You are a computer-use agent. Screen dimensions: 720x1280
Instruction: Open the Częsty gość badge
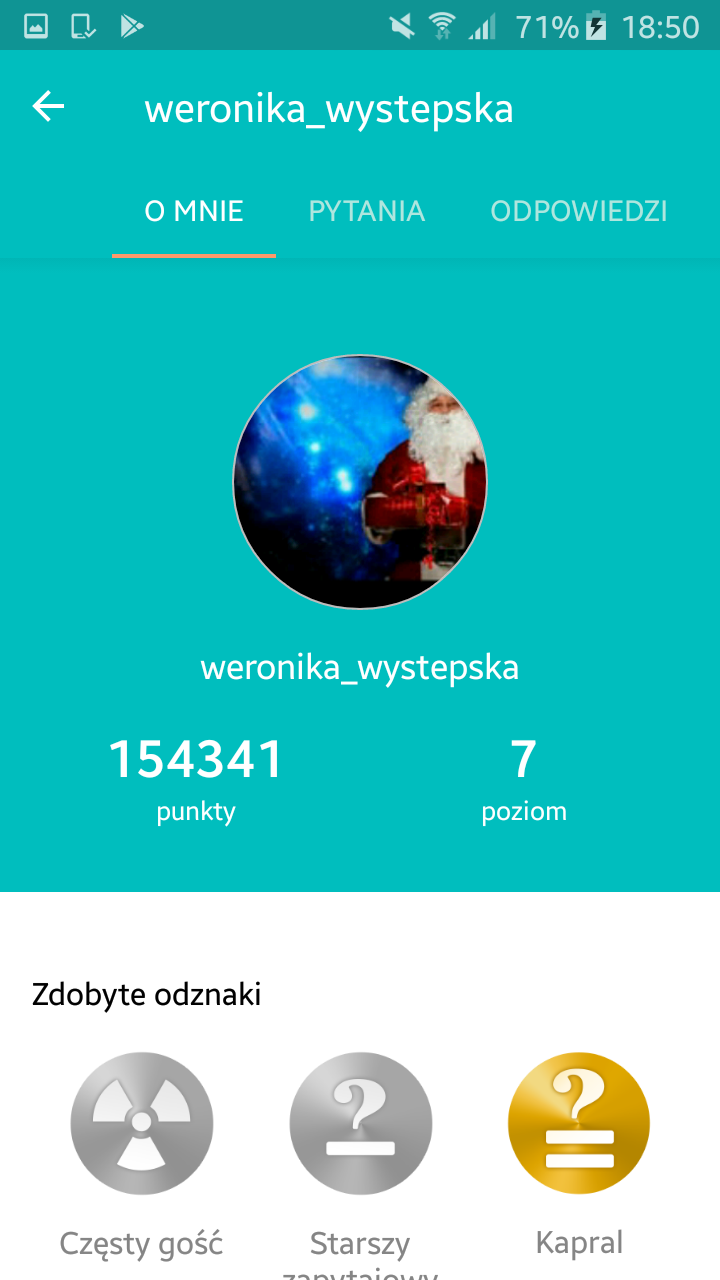click(141, 1124)
